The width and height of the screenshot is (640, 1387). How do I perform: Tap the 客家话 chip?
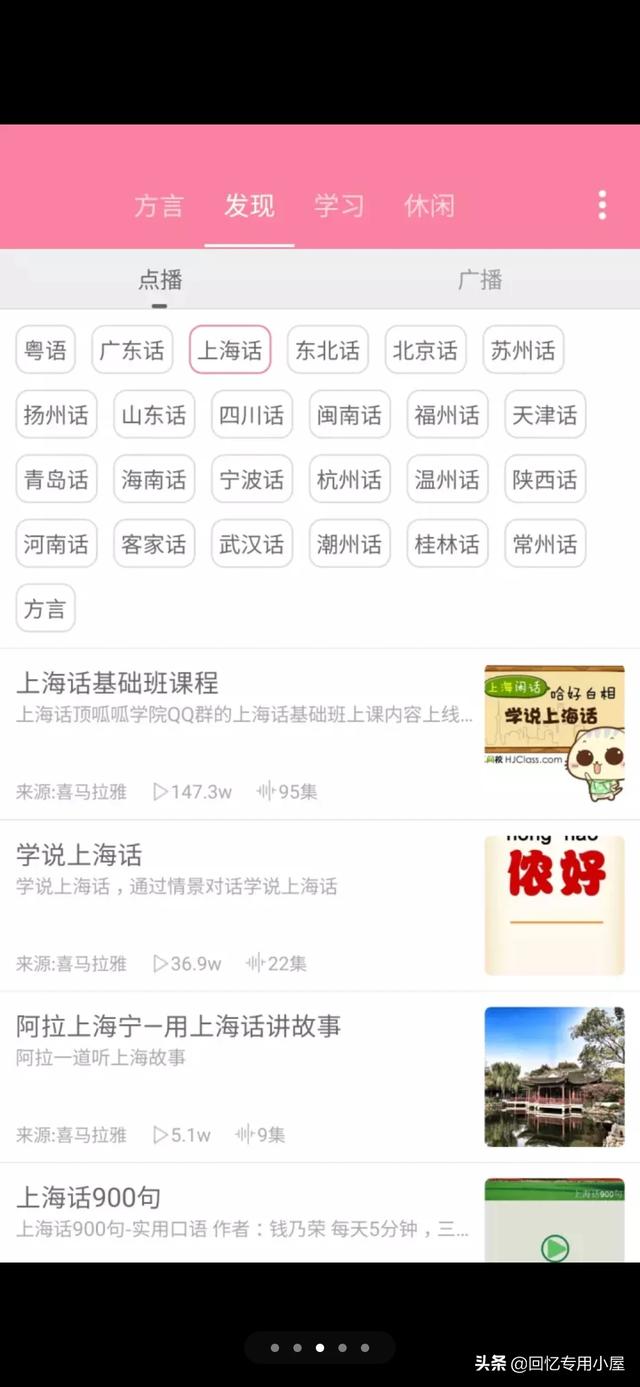(x=154, y=545)
